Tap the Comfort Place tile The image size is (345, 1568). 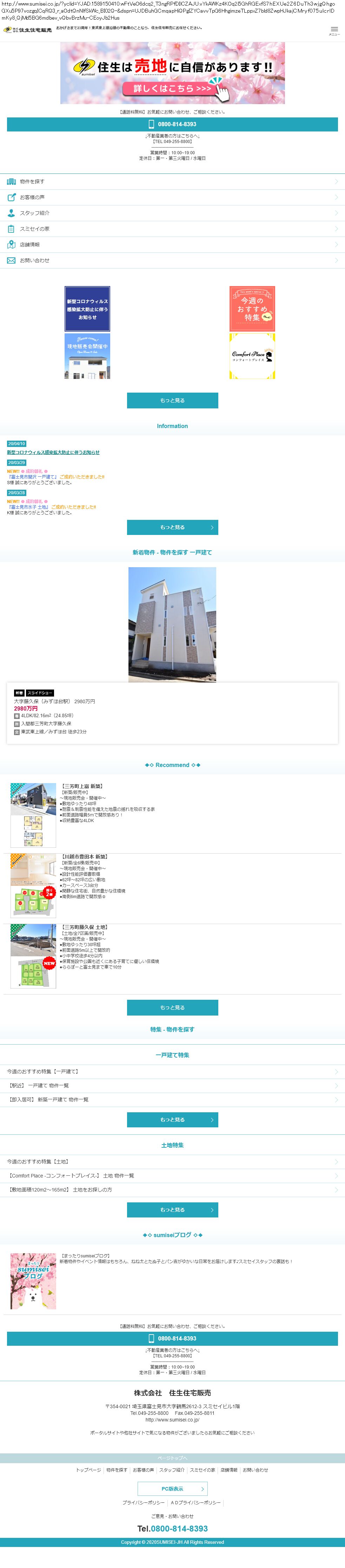coord(252,356)
